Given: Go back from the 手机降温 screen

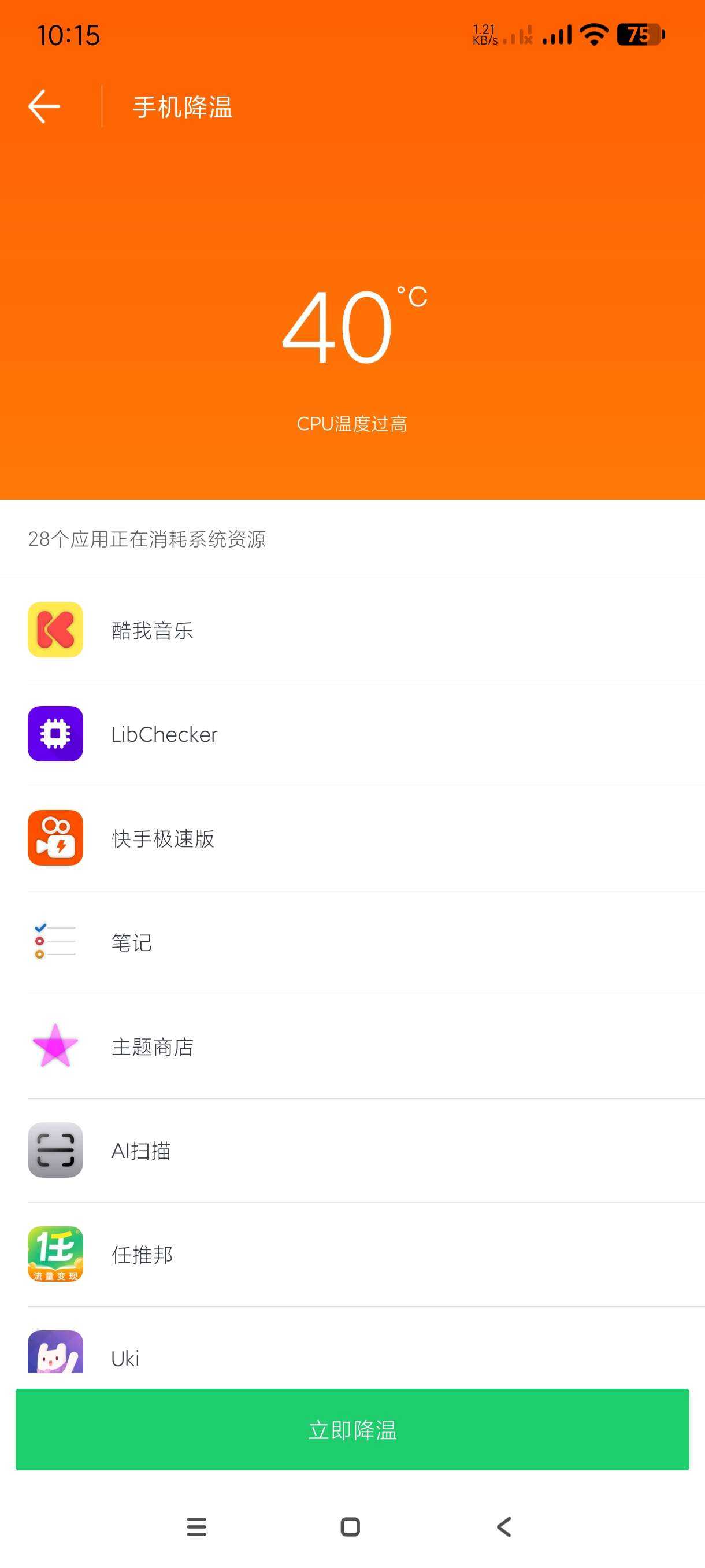Looking at the screenshot, I should click(x=44, y=106).
